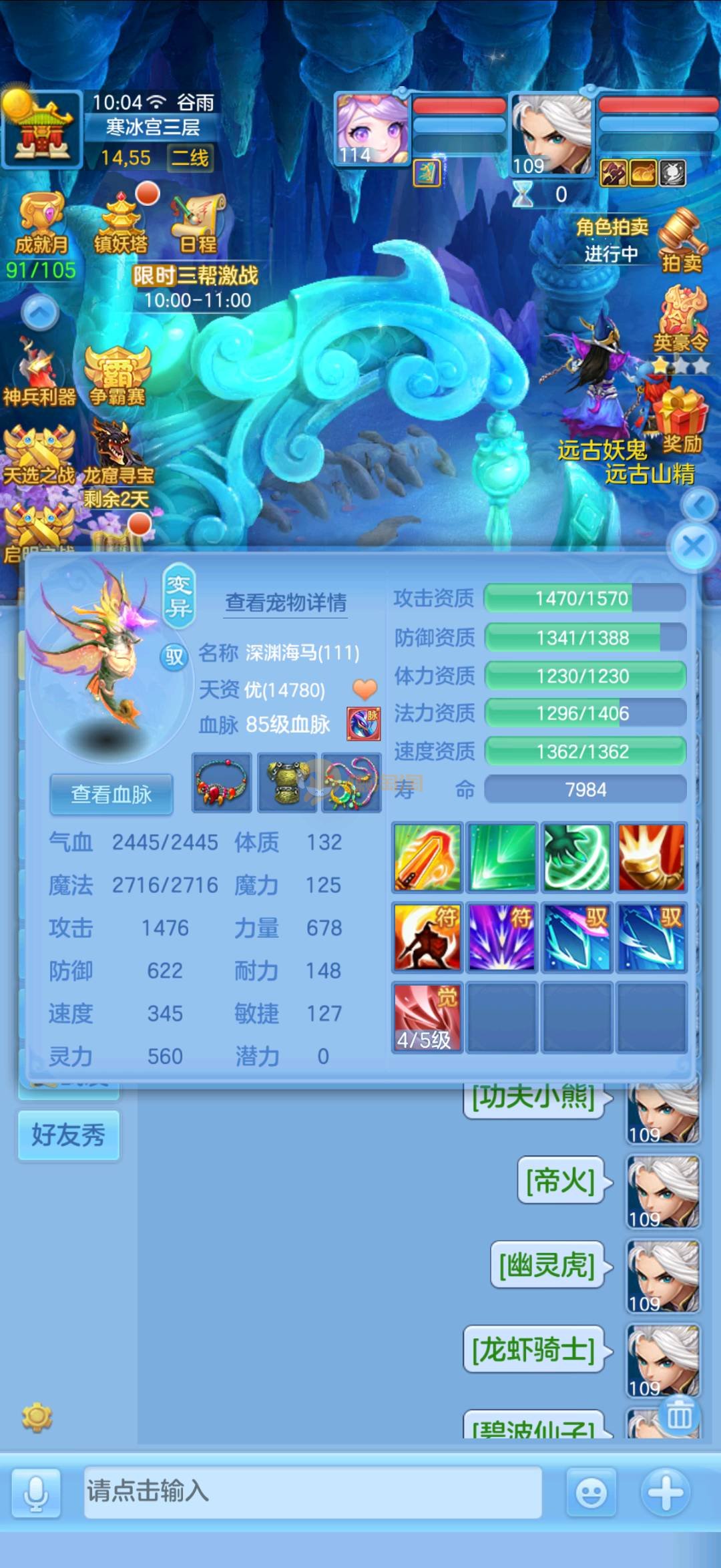Open the [帝火] chat link
This screenshot has height=1568, width=721.
[561, 1181]
